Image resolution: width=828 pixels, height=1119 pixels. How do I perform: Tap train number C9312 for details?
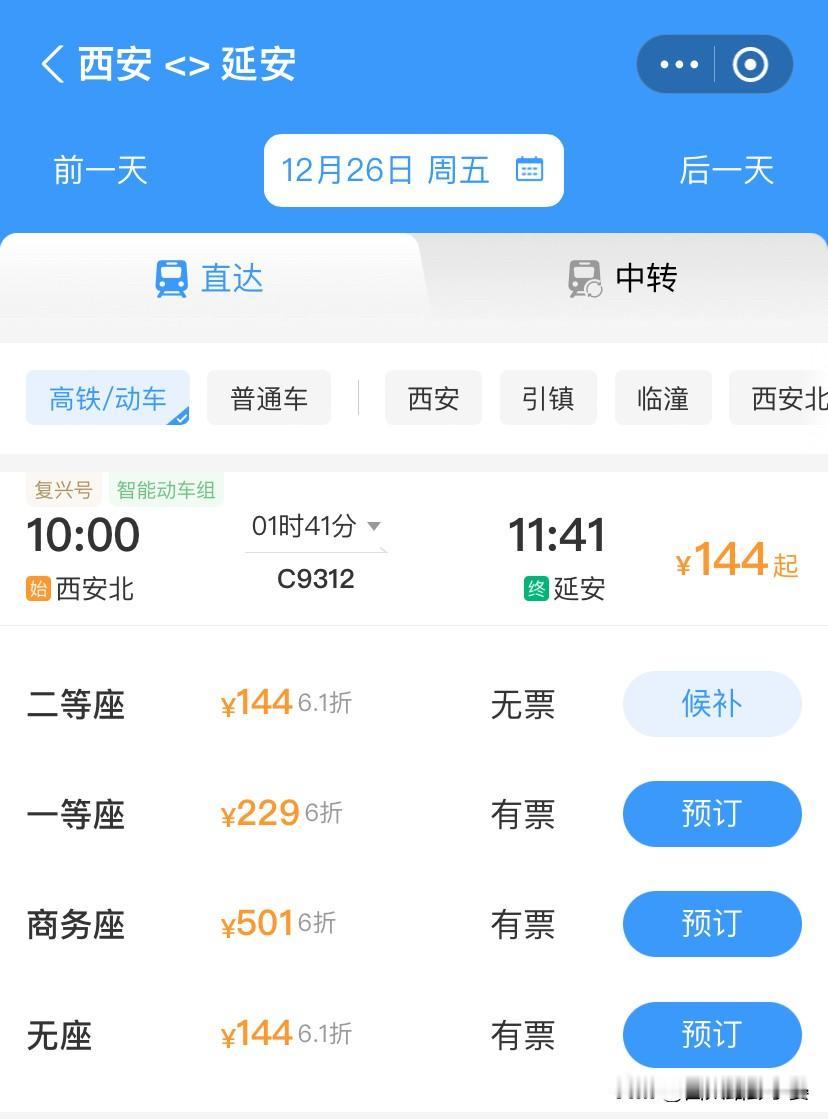click(315, 579)
